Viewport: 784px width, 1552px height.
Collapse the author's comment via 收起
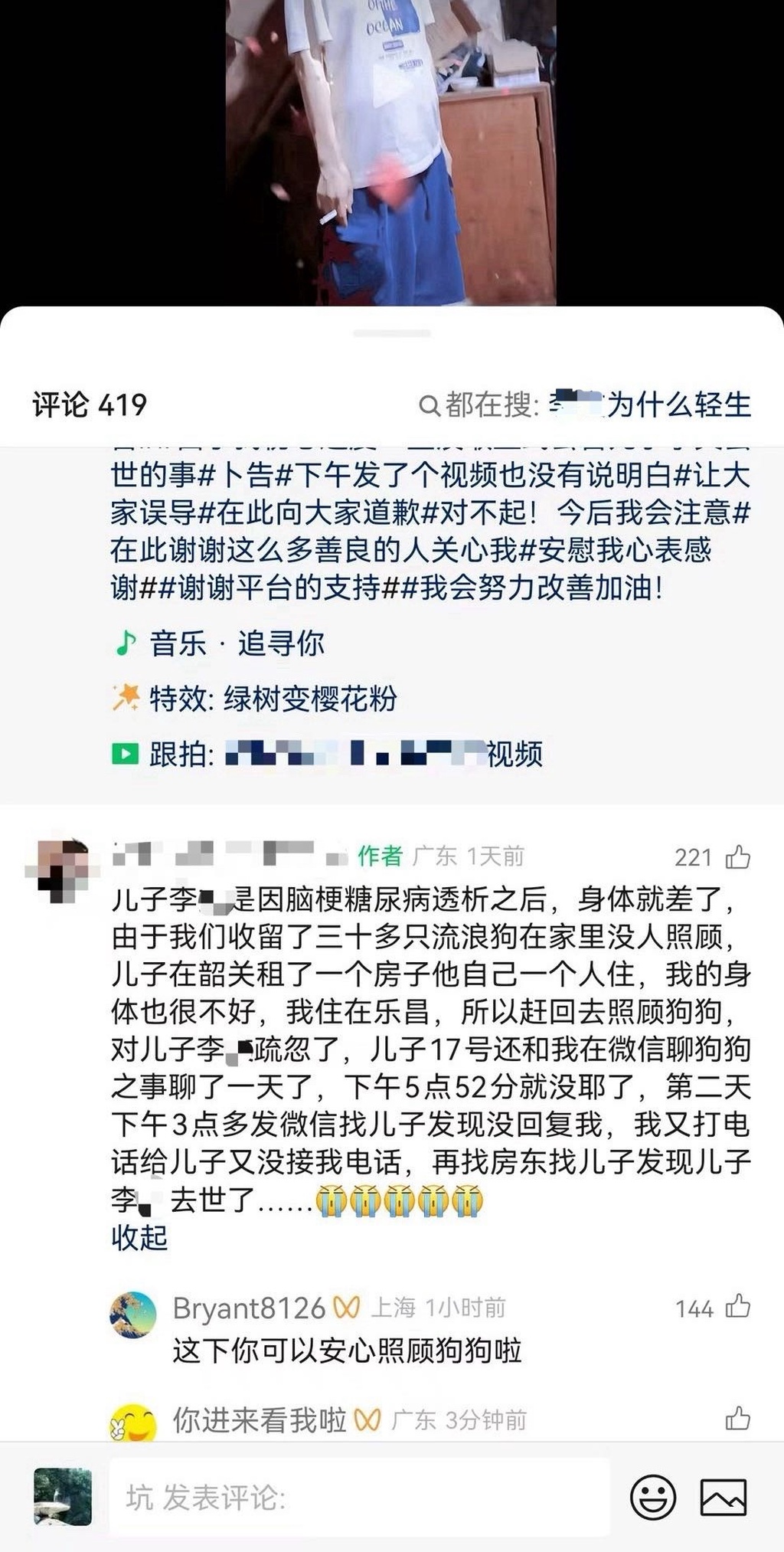click(139, 1237)
